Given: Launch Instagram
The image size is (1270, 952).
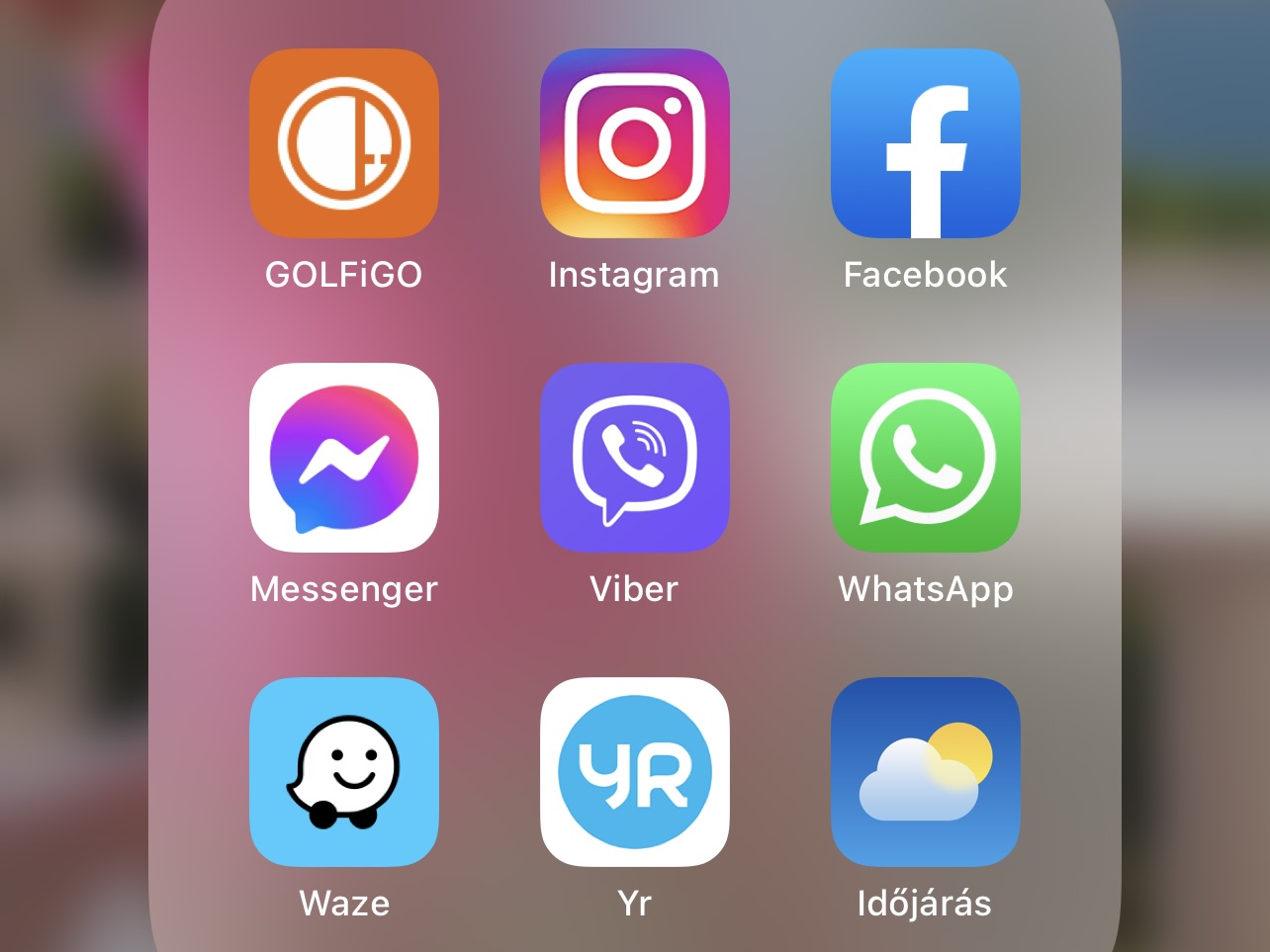Looking at the screenshot, I should [634, 143].
